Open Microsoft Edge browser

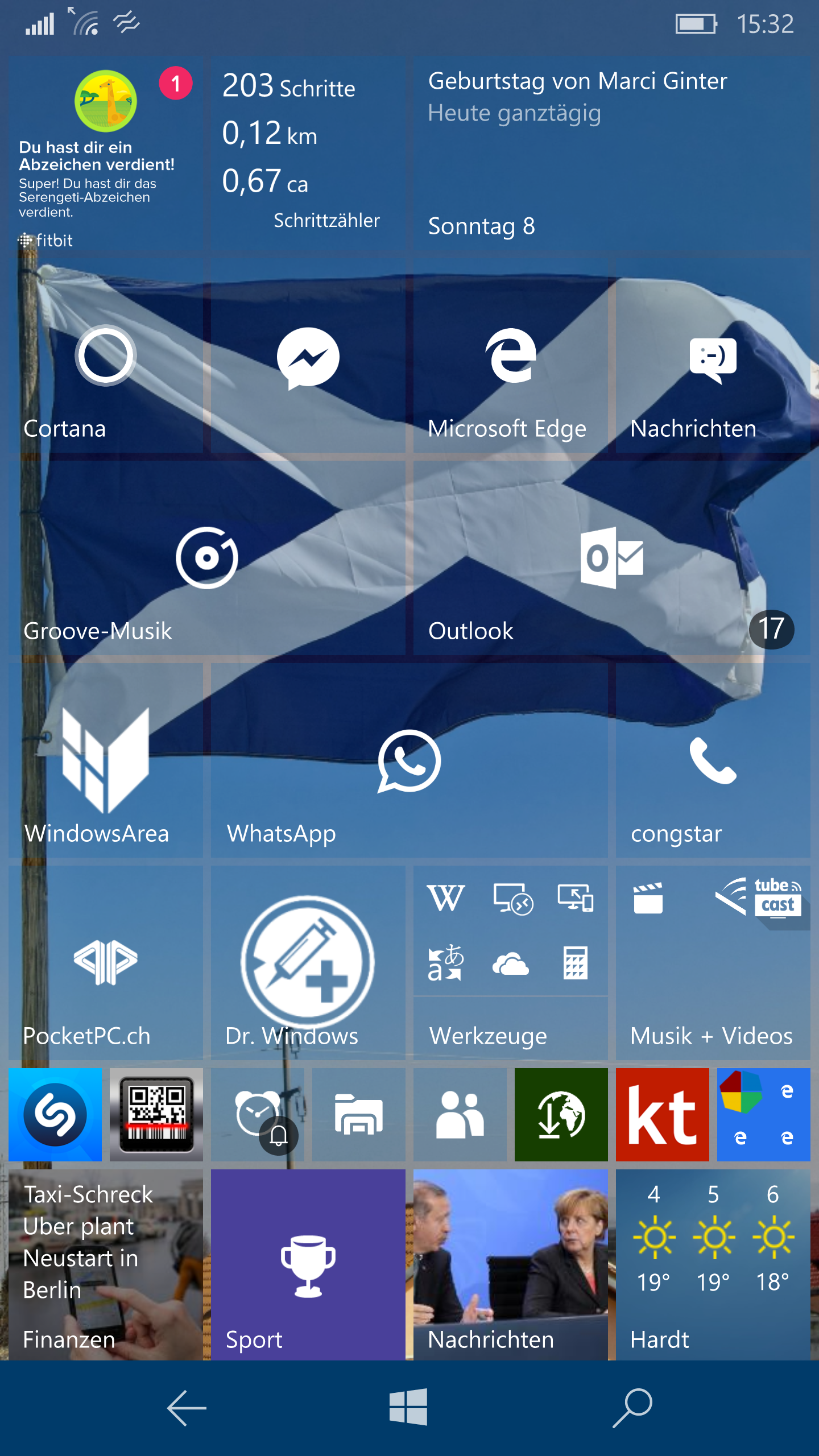(x=511, y=356)
